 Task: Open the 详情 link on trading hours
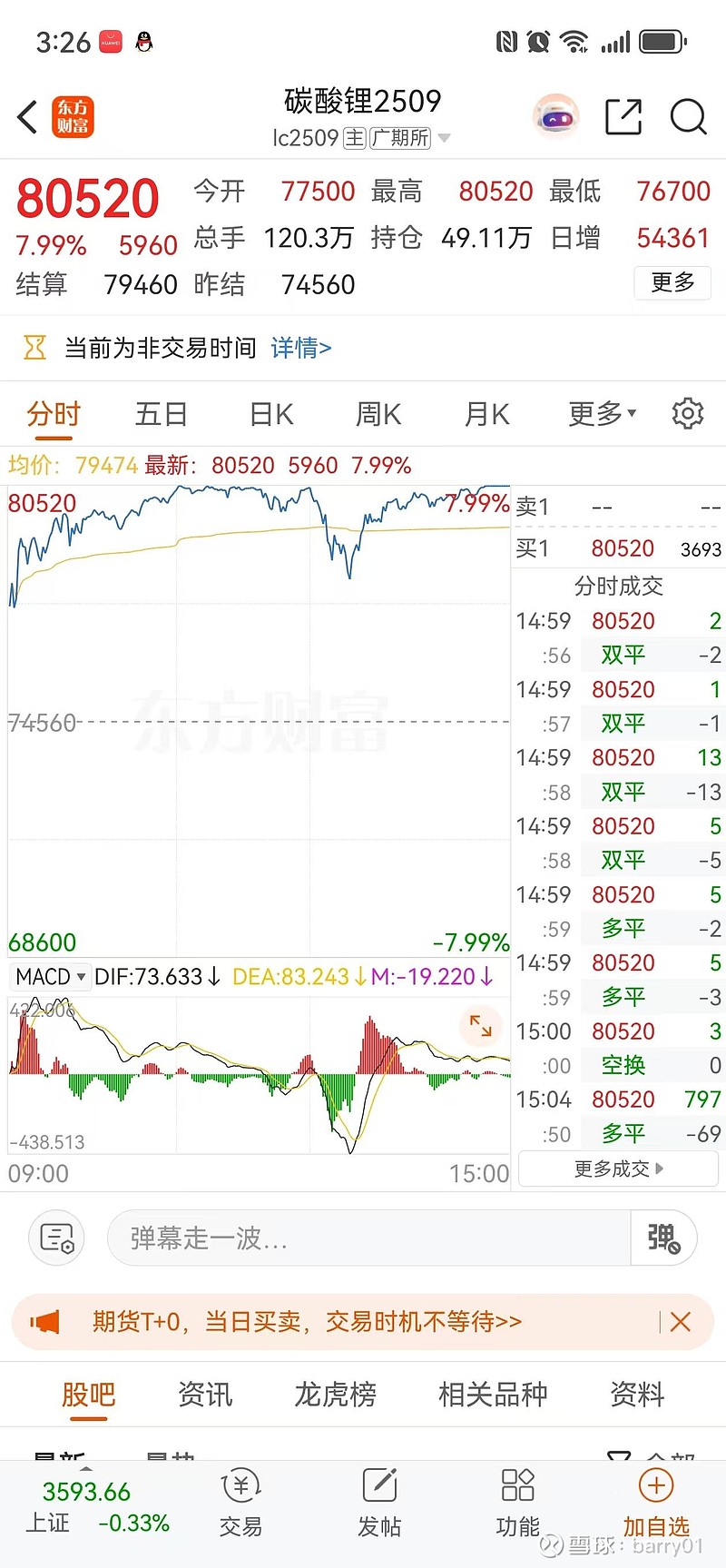[301, 348]
